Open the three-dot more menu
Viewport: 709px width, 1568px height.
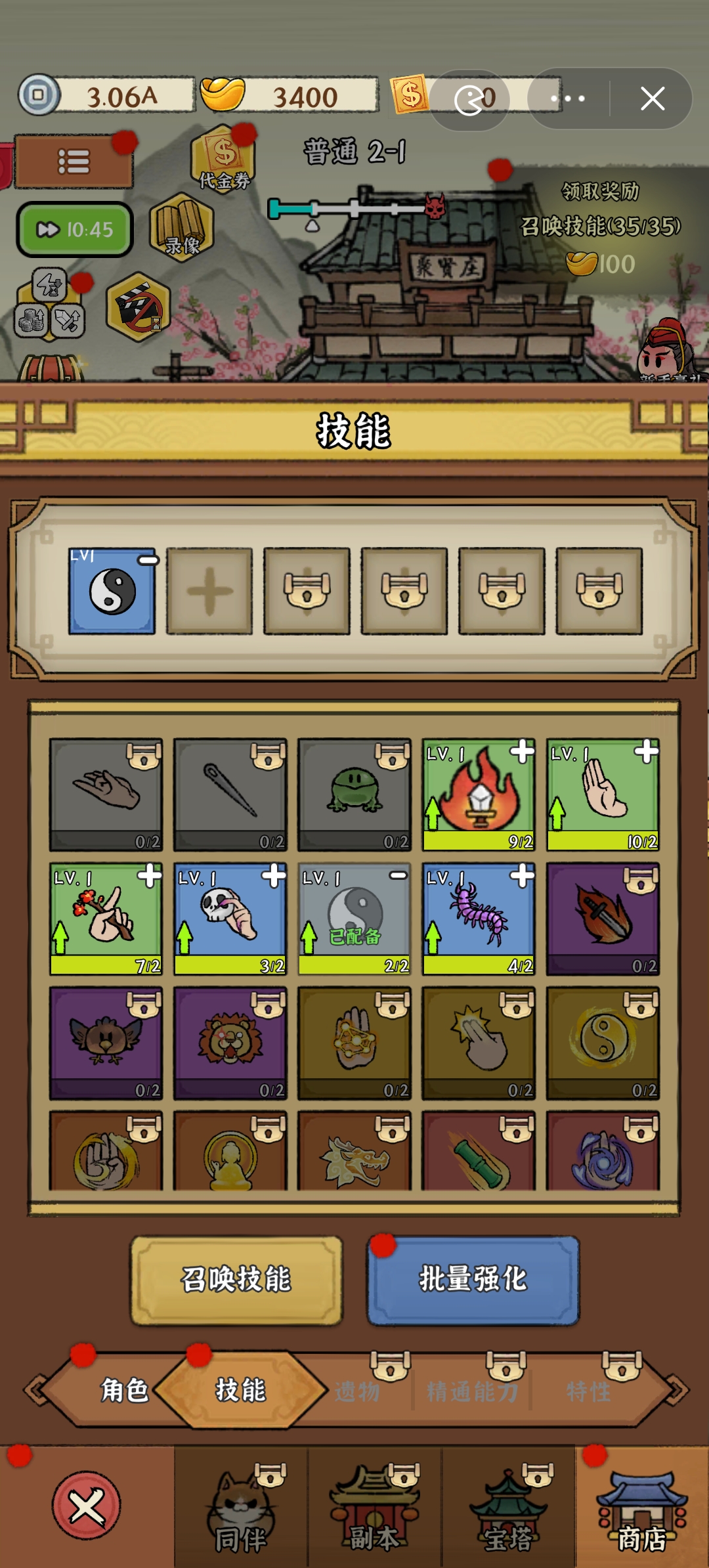point(568,99)
